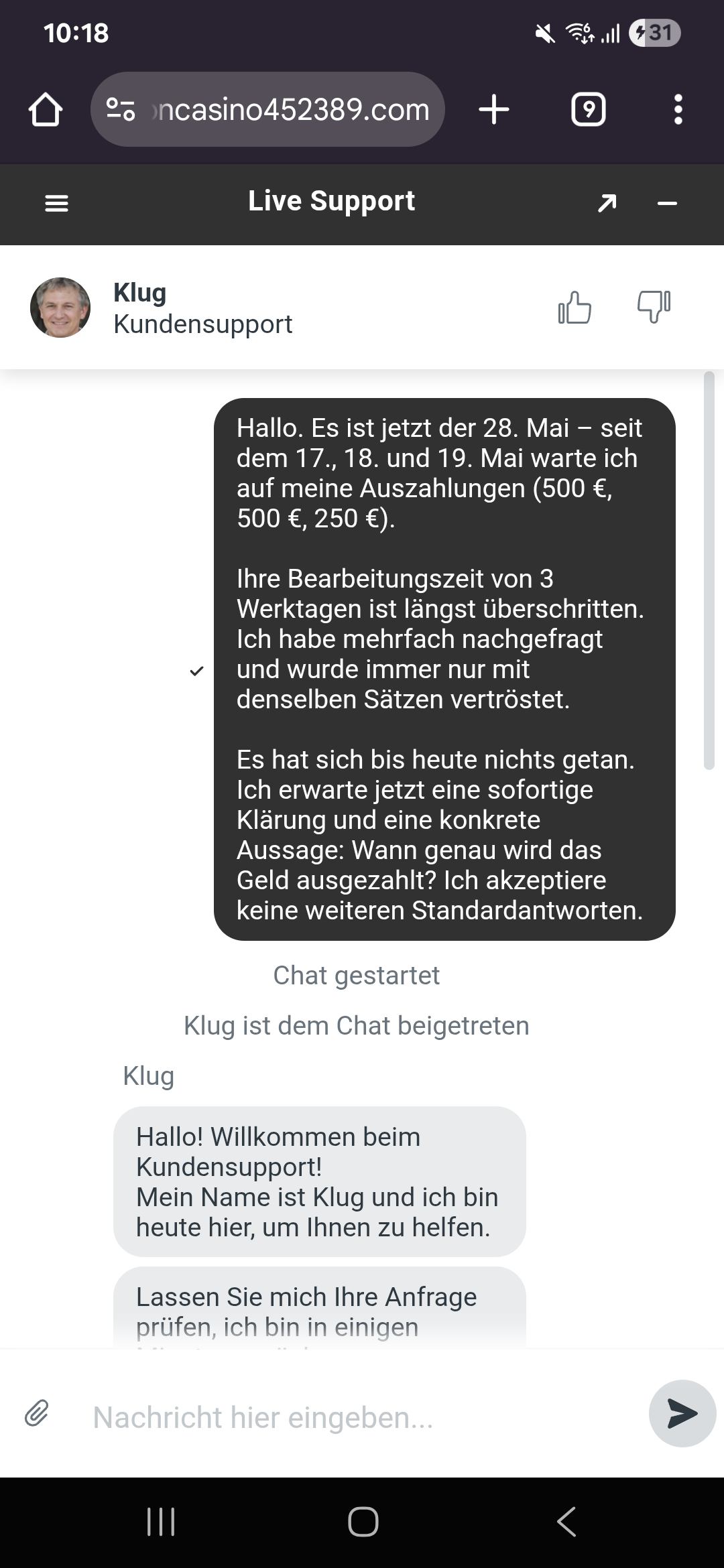Viewport: 724px width, 1568px height.
Task: Go back with the system back button
Action: point(566,1521)
